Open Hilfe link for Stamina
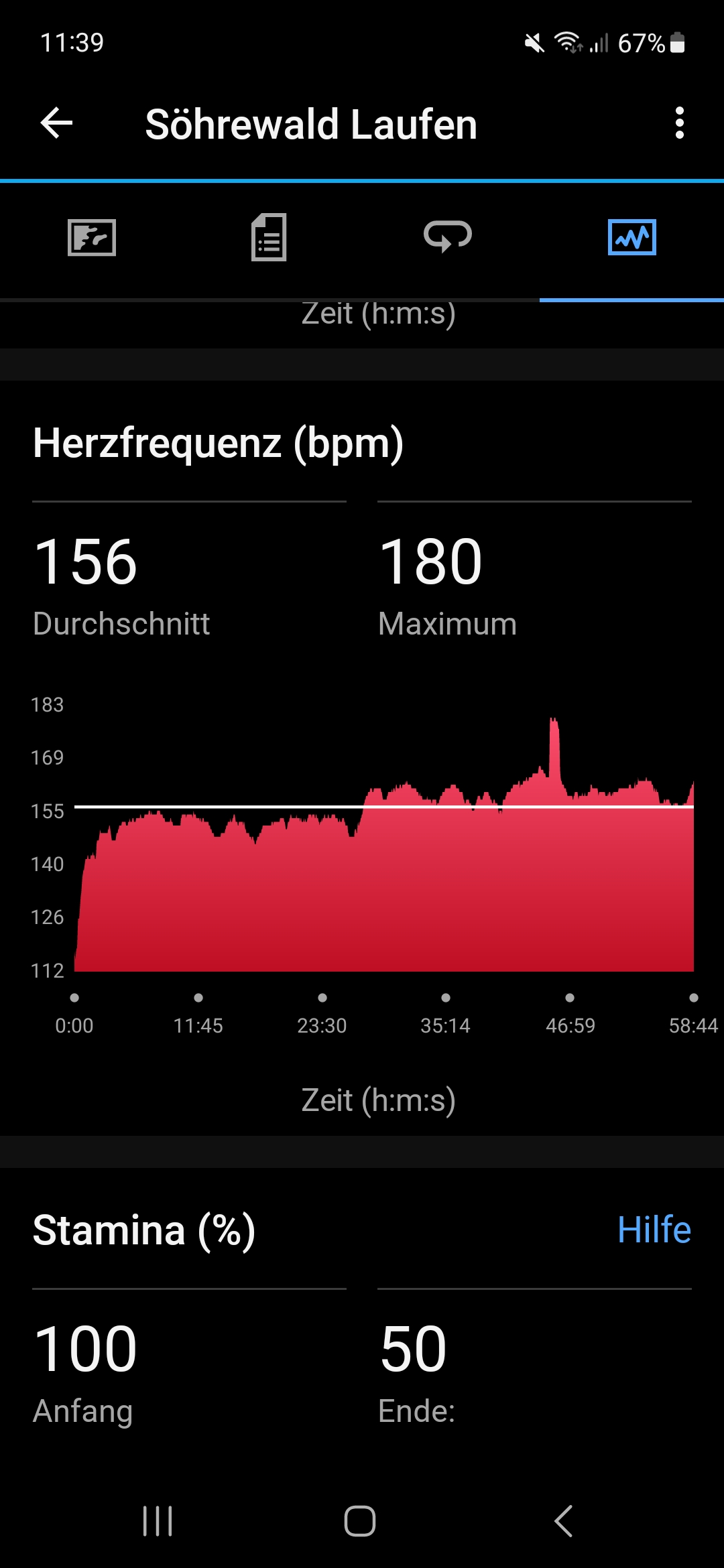Viewport: 724px width, 1568px height. click(654, 1230)
